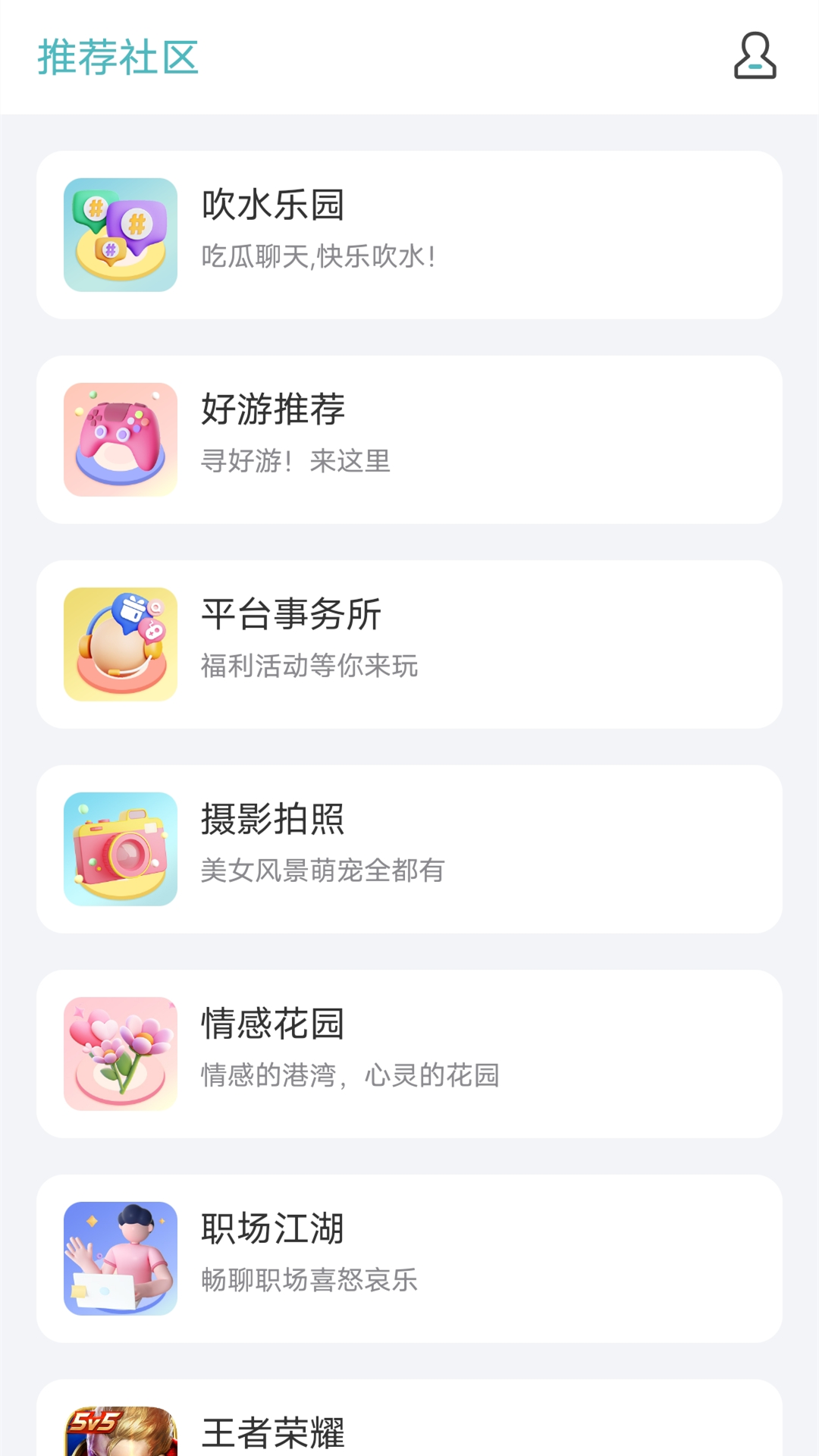Open the 王者荣耀 community
The image size is (819, 1456).
tap(409, 1426)
